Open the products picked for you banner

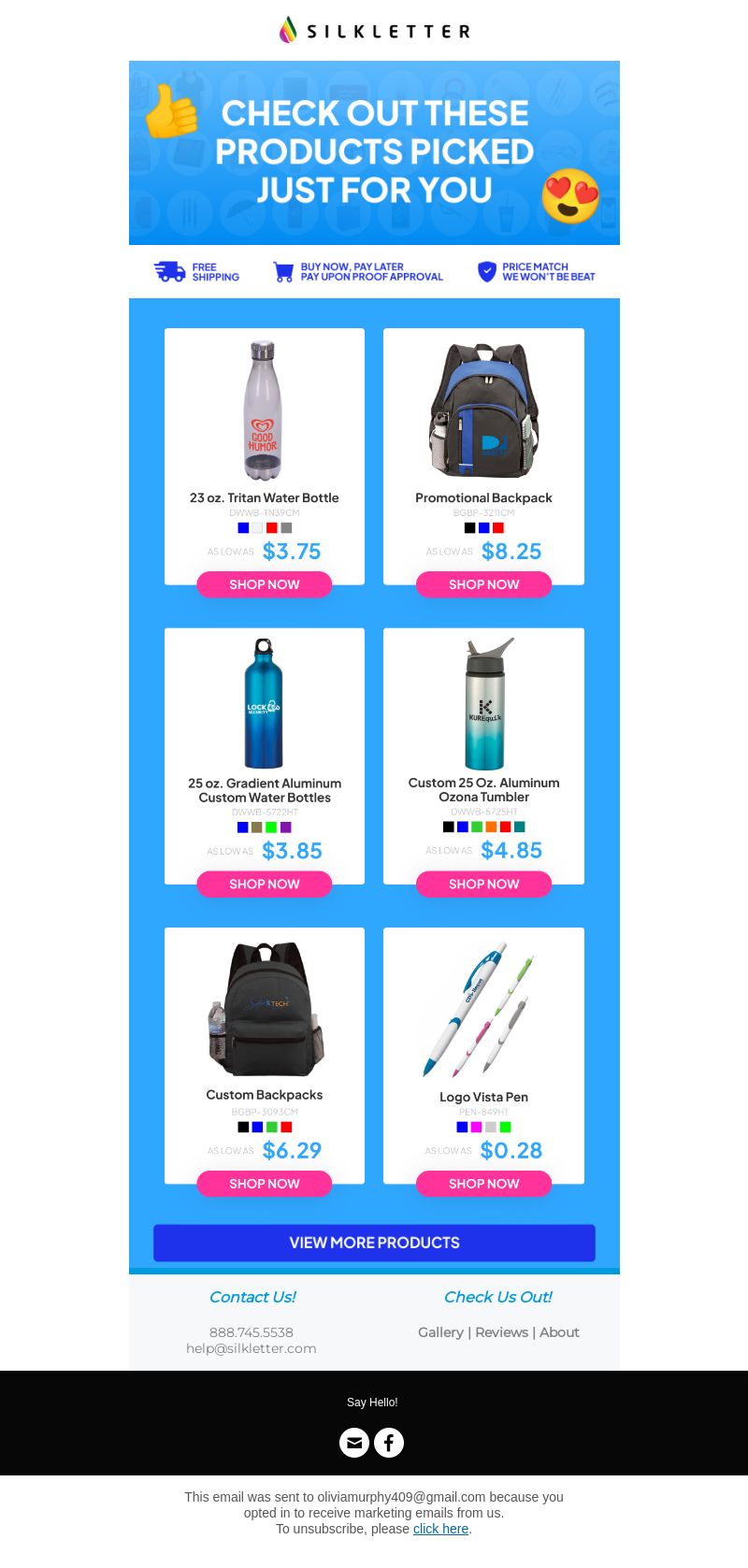click(374, 152)
